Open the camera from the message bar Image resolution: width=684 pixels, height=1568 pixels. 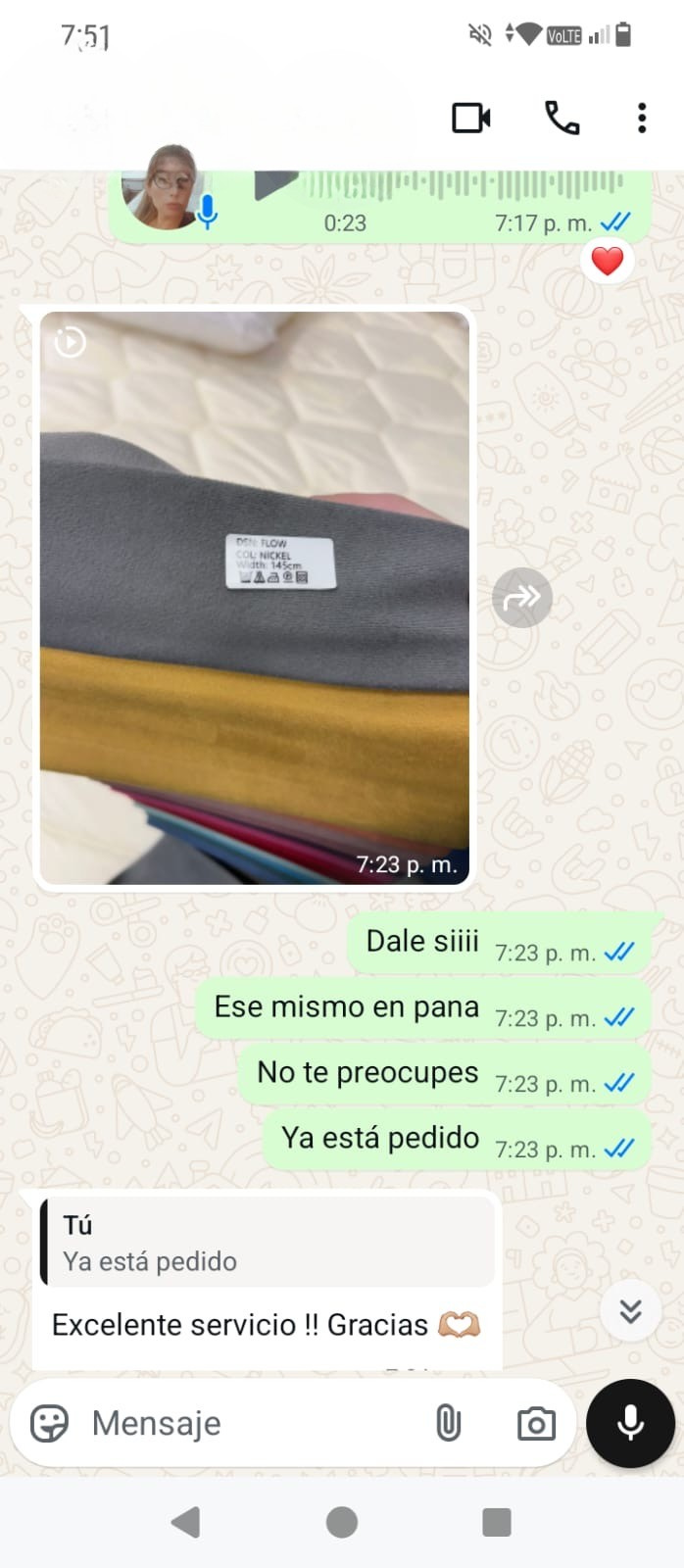pyautogui.click(x=536, y=1423)
